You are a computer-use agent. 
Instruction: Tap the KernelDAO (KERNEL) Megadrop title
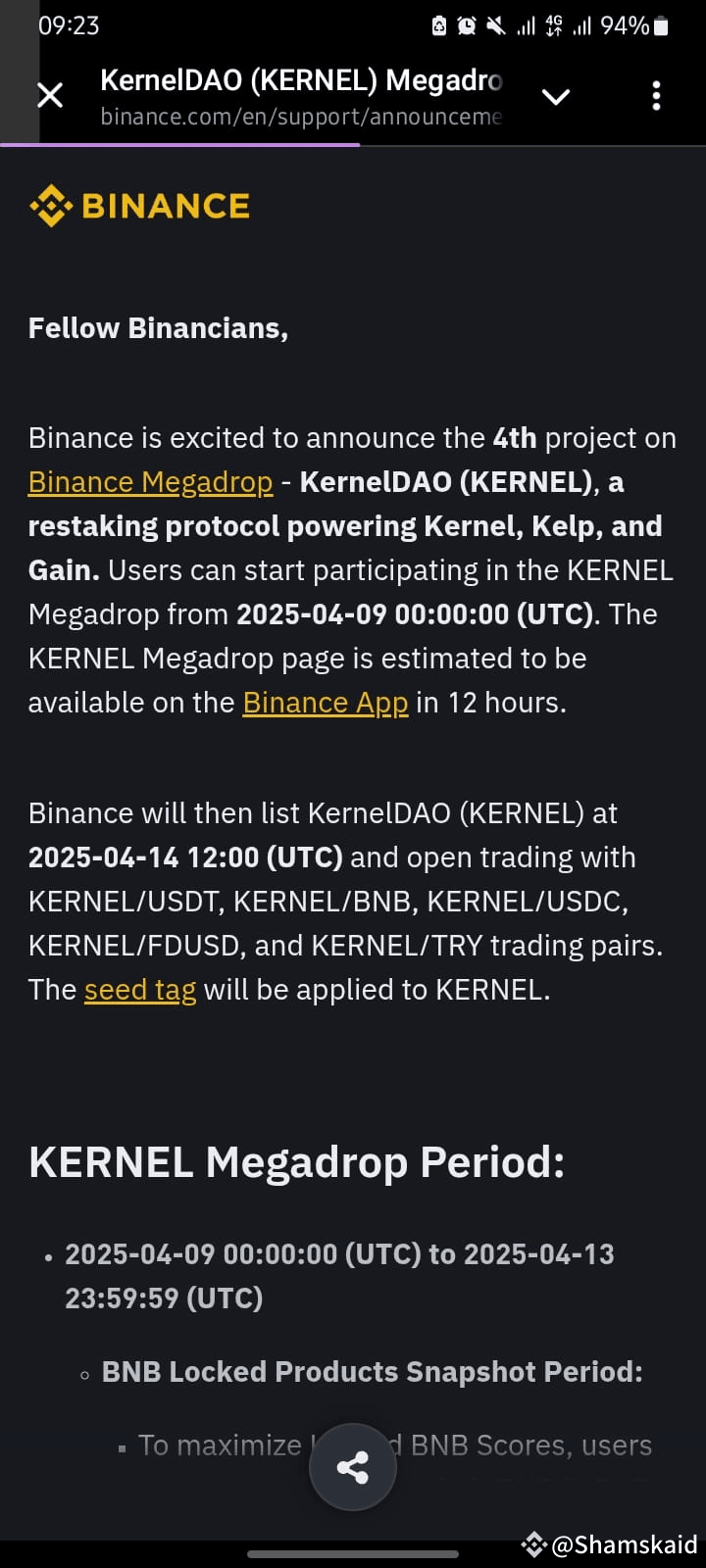301,80
